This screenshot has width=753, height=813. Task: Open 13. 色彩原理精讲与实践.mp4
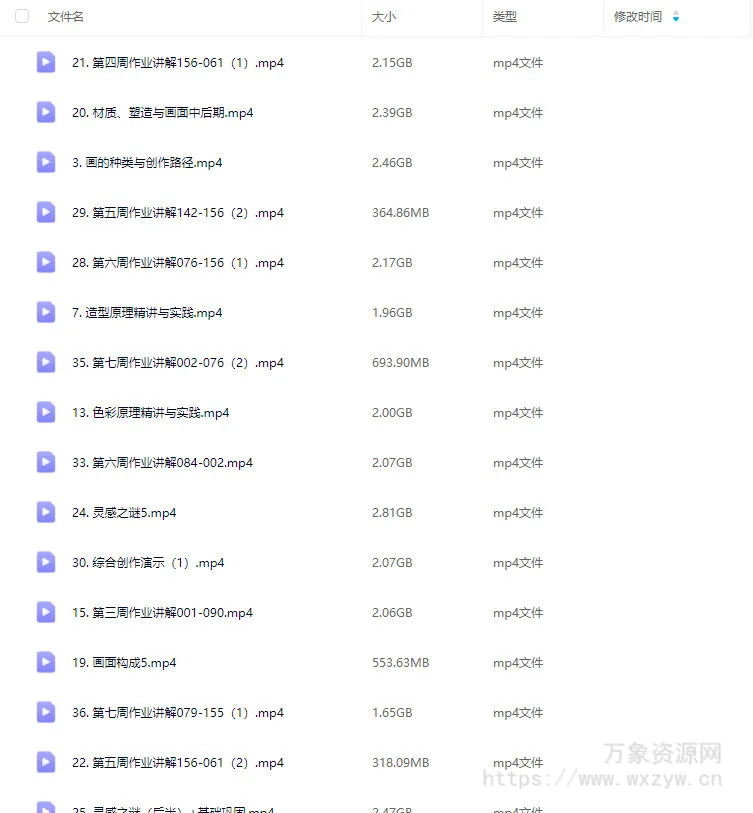pyautogui.click(x=150, y=413)
